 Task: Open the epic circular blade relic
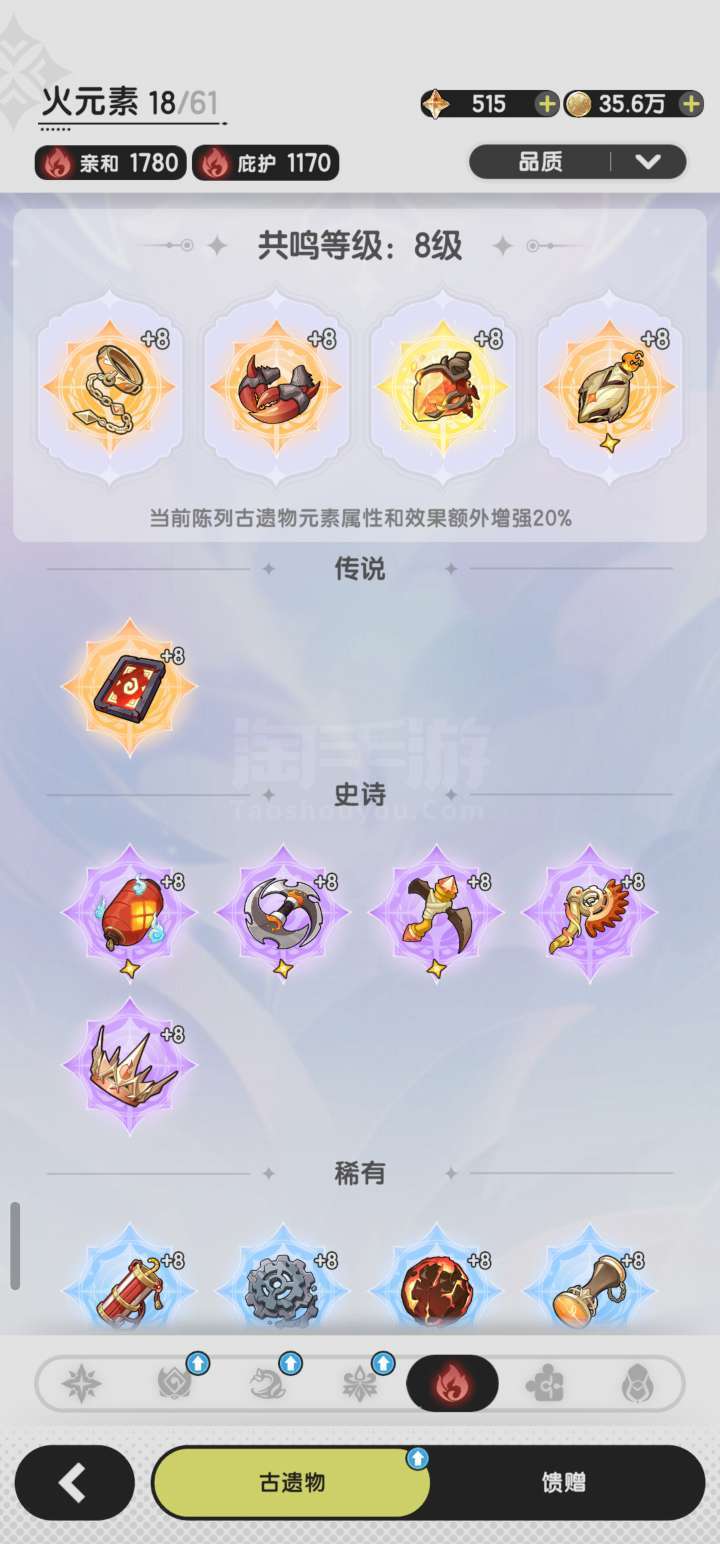(283, 912)
